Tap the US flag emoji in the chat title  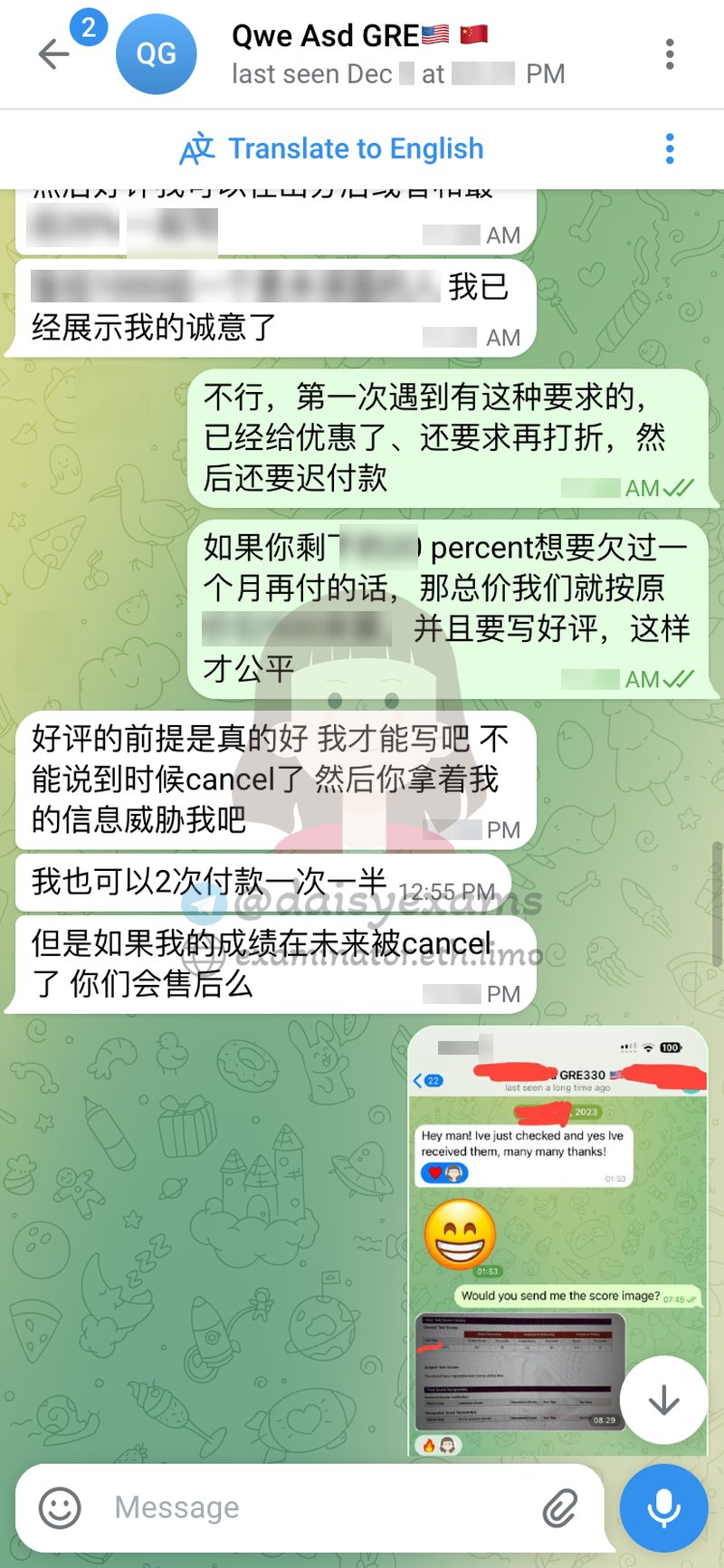(x=433, y=34)
